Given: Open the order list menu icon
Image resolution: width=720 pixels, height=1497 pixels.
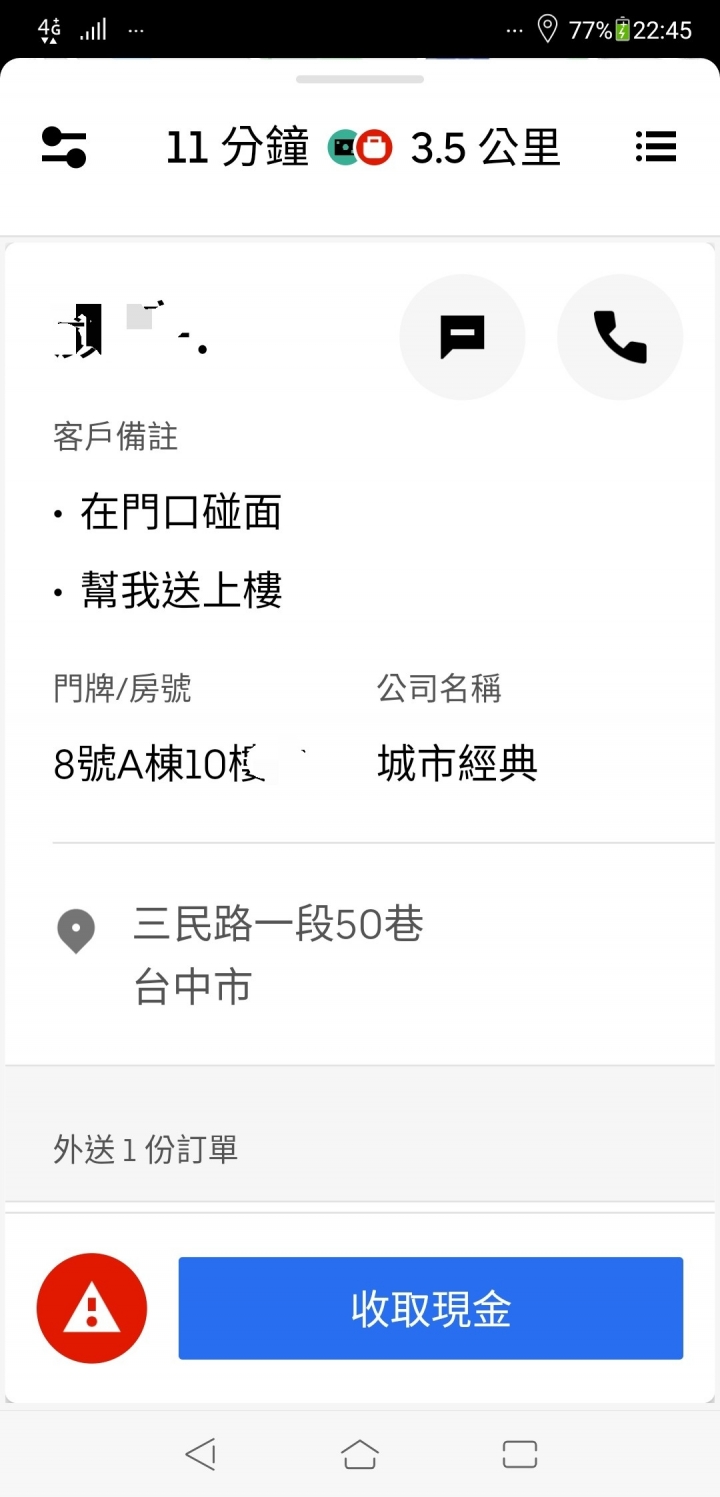Looking at the screenshot, I should pos(656,148).
